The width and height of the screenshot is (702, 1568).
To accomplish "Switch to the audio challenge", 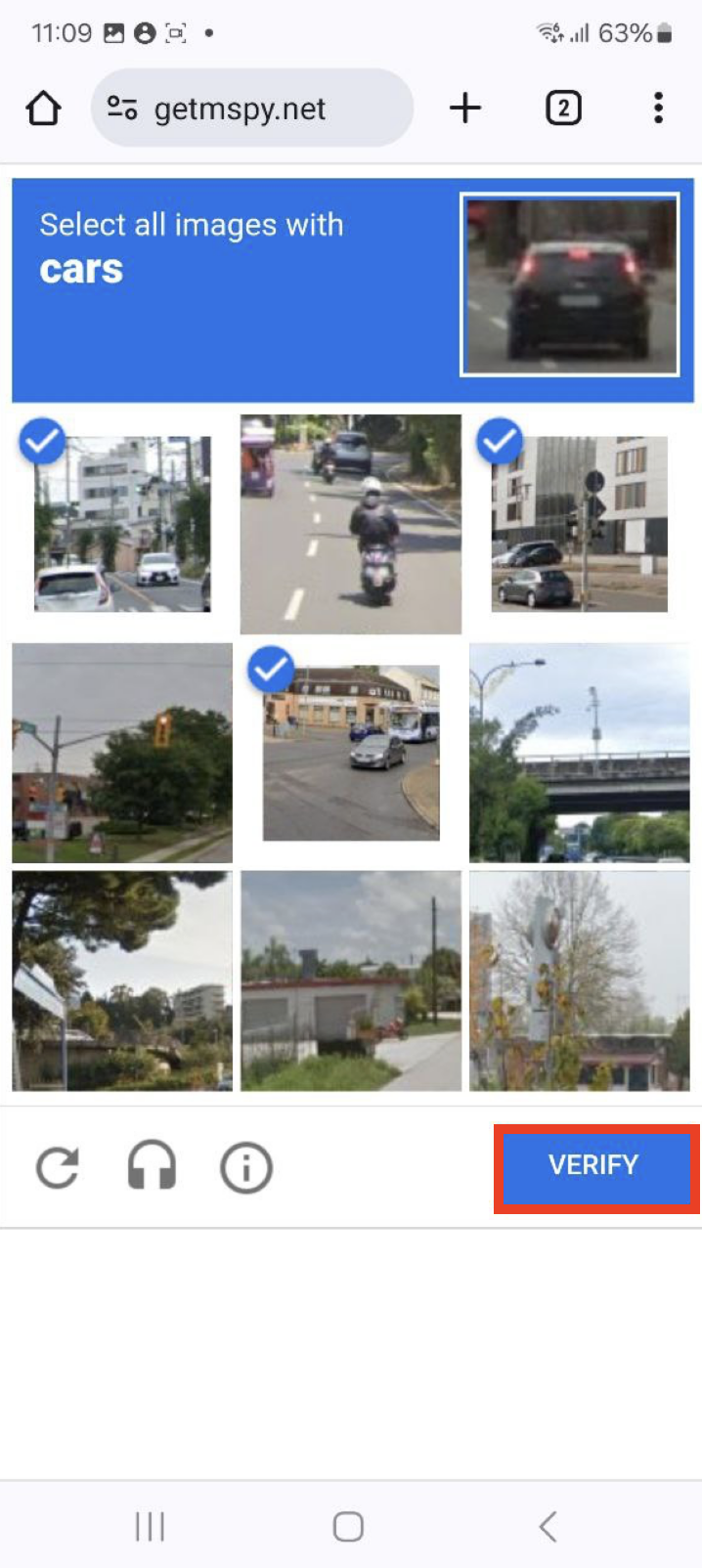I will pyautogui.click(x=152, y=1166).
